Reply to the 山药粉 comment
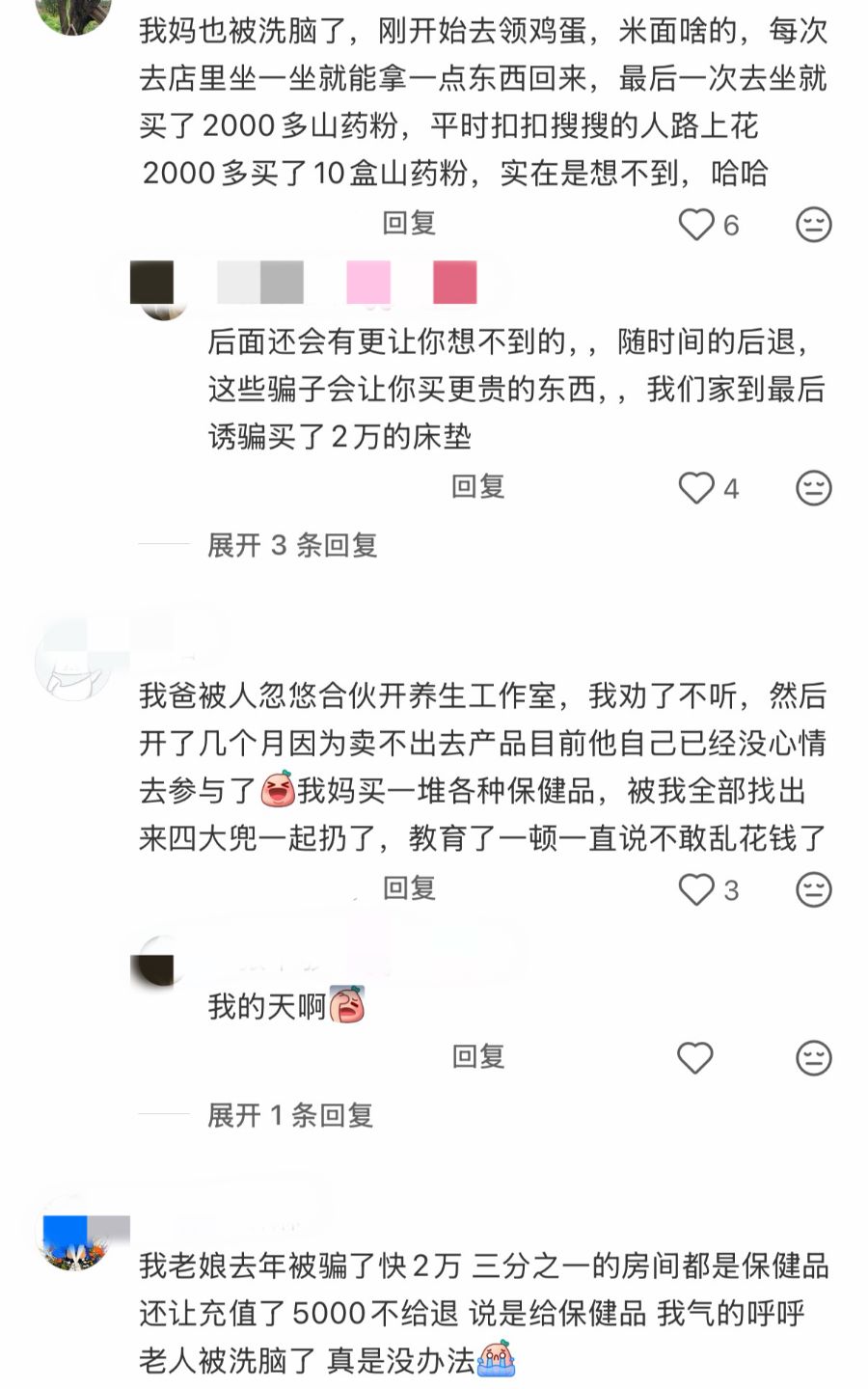Viewport: 868px width, 1389px height. (410, 224)
